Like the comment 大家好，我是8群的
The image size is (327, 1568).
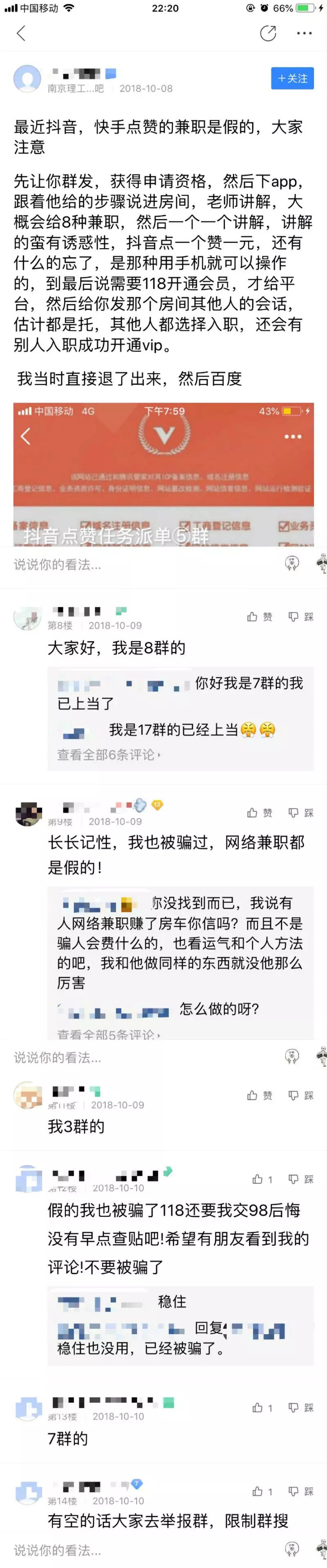click(x=260, y=617)
